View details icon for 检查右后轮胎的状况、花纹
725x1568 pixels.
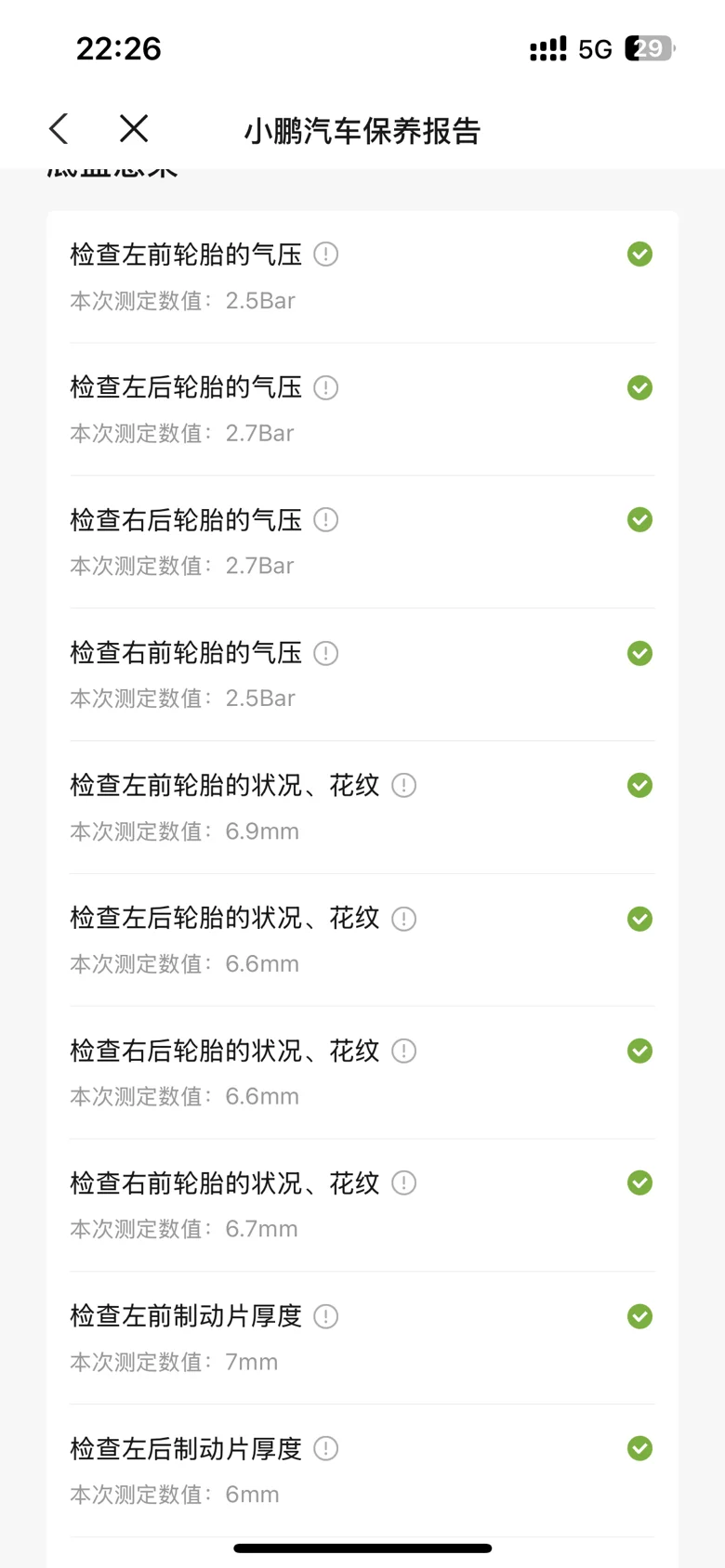(403, 1051)
